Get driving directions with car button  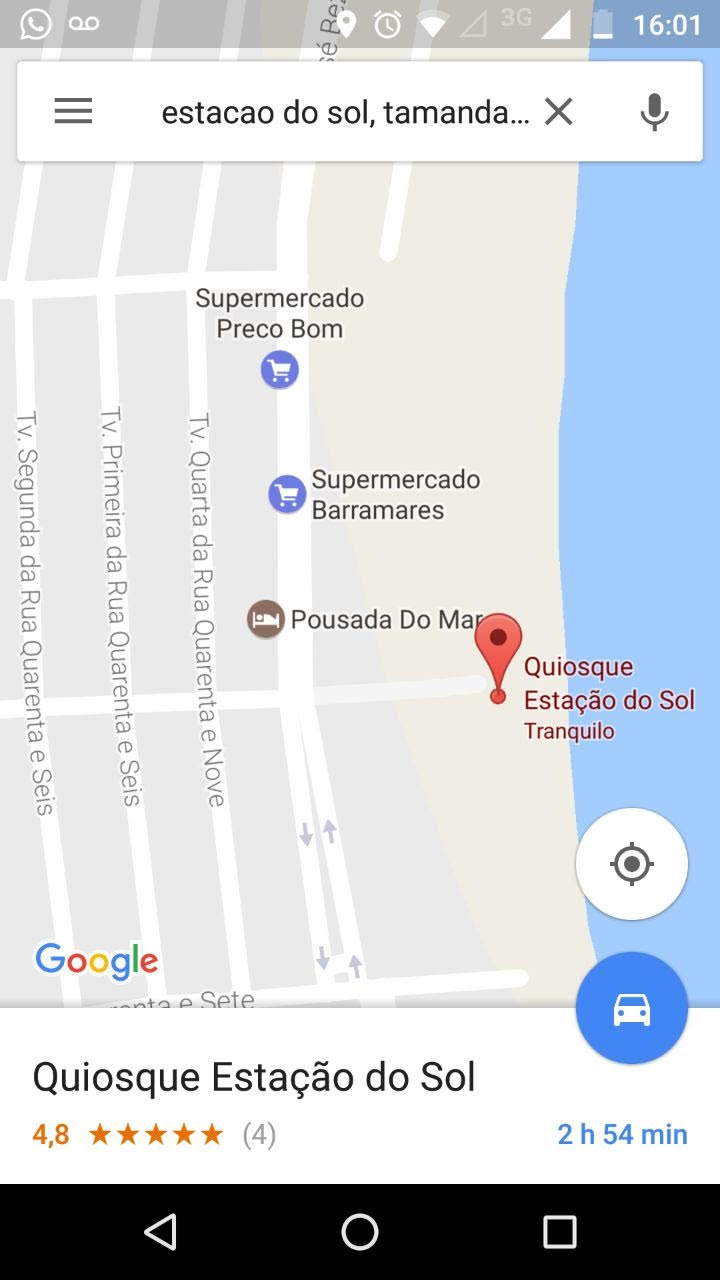(631, 1008)
